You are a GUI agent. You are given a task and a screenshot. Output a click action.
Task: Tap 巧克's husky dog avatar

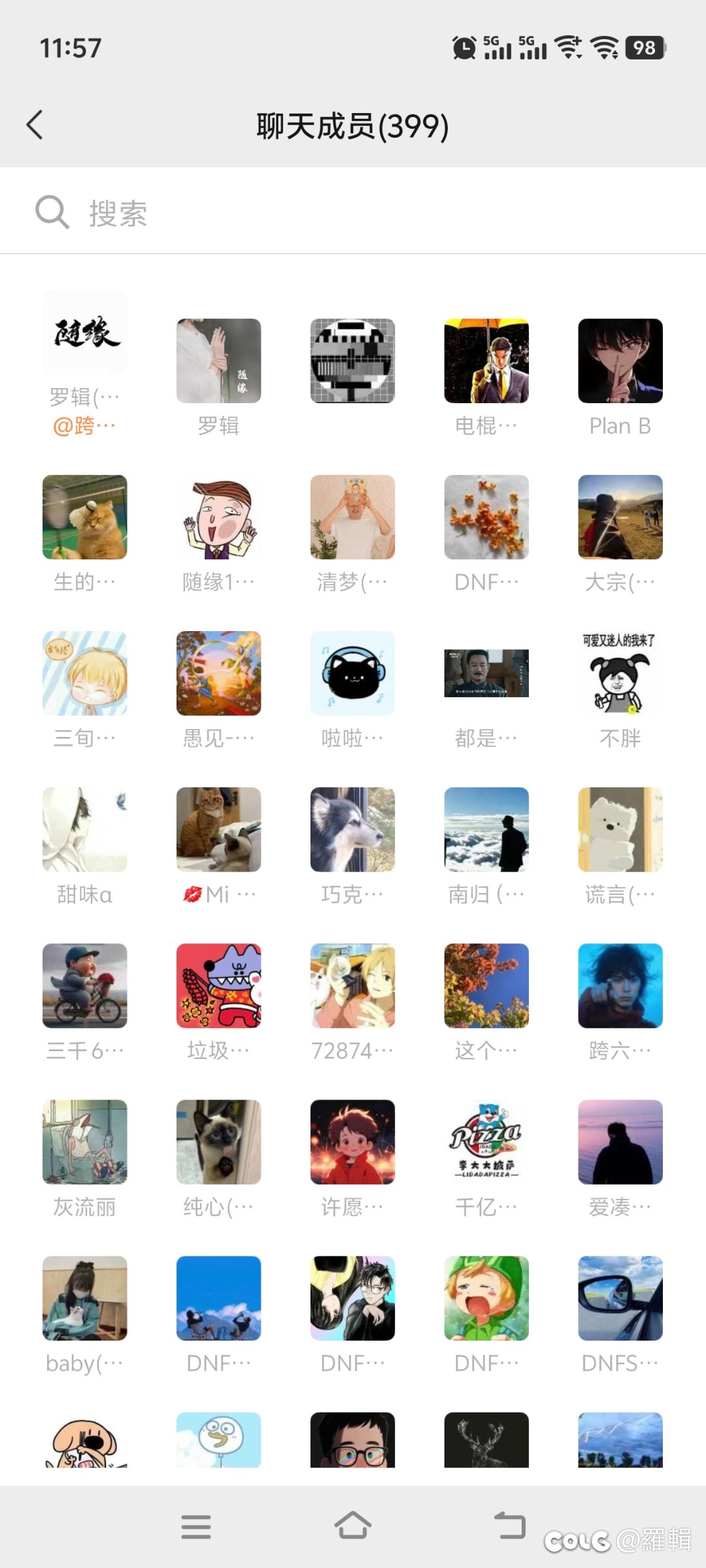click(x=352, y=830)
